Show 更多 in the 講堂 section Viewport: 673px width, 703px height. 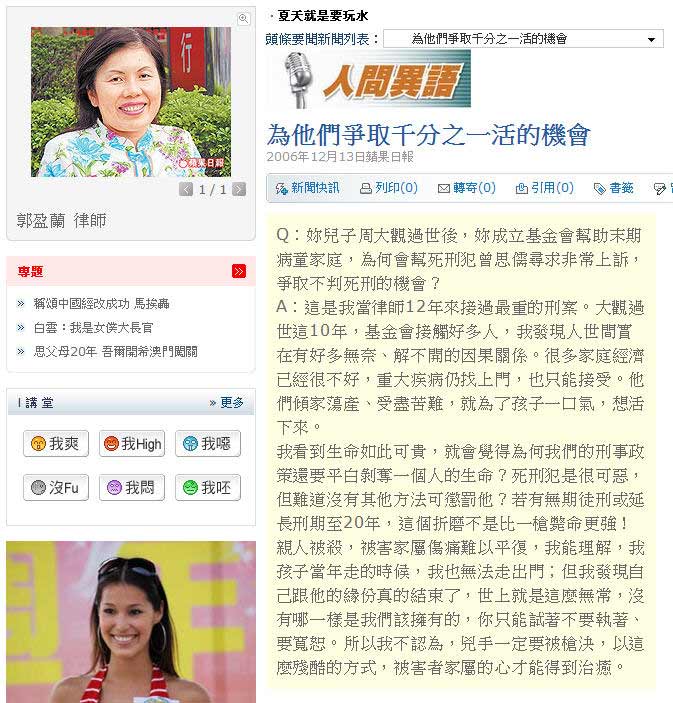[x=227, y=402]
